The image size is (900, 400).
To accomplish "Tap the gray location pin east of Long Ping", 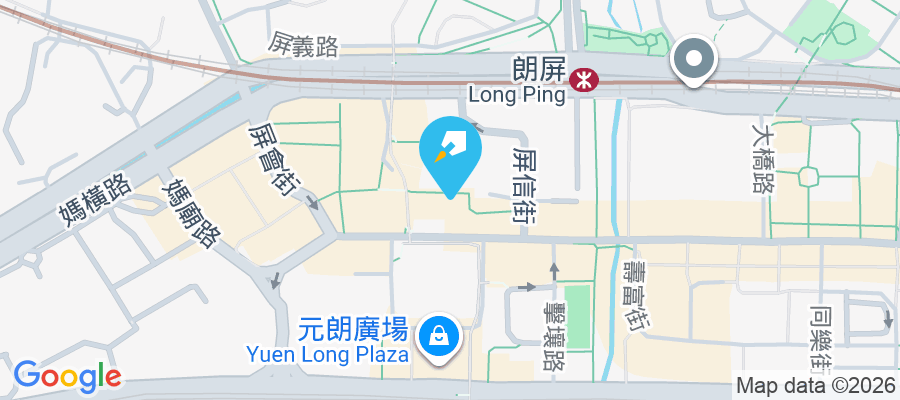I will (695, 60).
